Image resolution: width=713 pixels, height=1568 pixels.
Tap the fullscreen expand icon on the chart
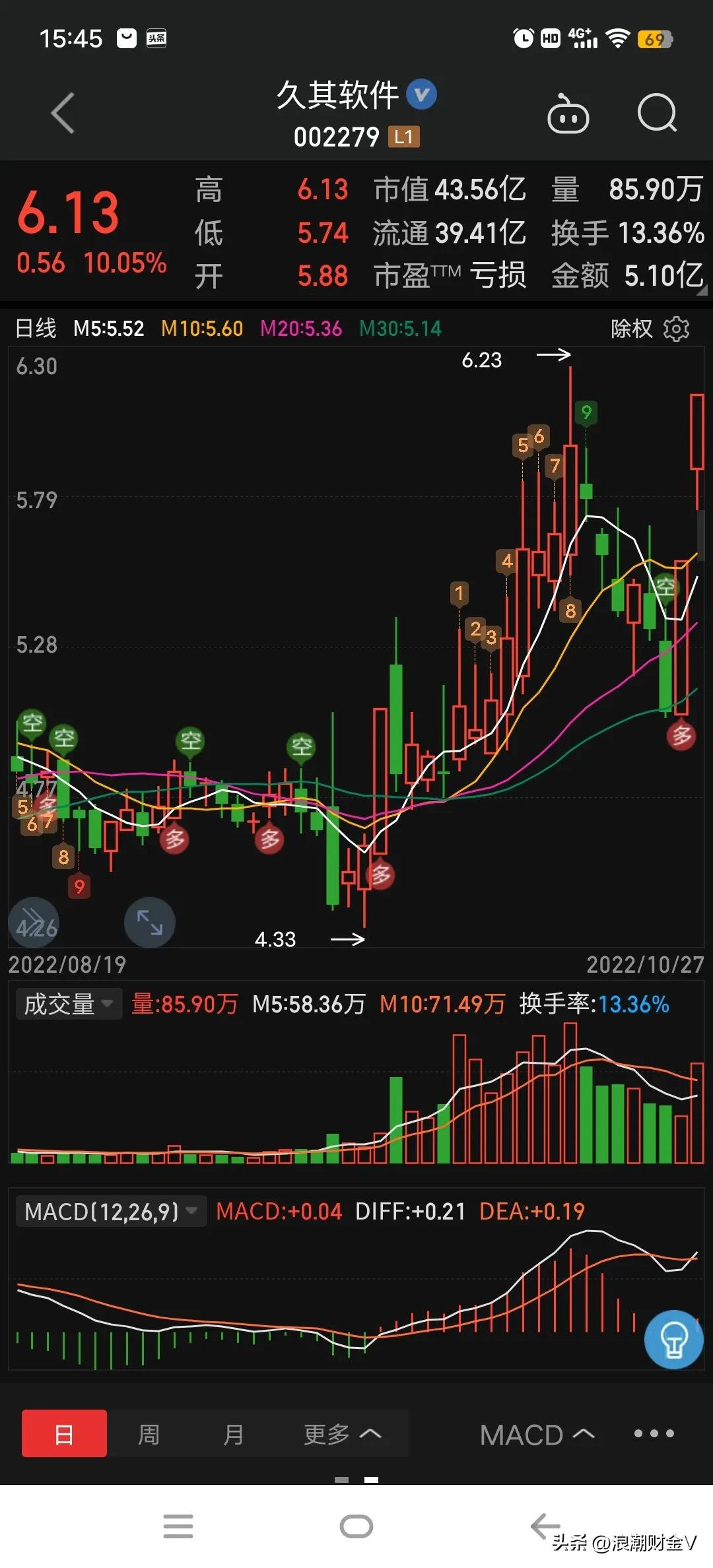[x=150, y=923]
